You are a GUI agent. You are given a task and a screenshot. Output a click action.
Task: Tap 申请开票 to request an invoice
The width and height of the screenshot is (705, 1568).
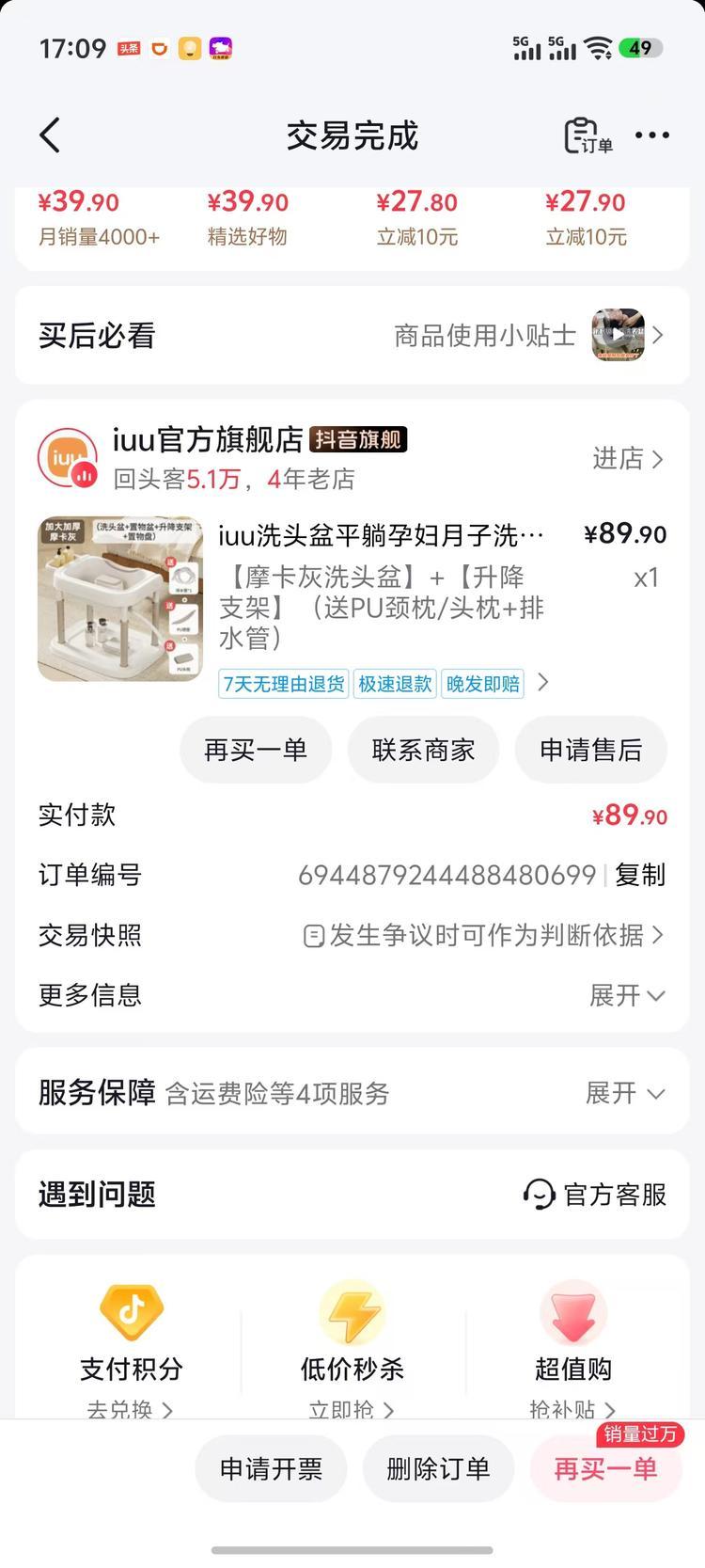point(271,1469)
